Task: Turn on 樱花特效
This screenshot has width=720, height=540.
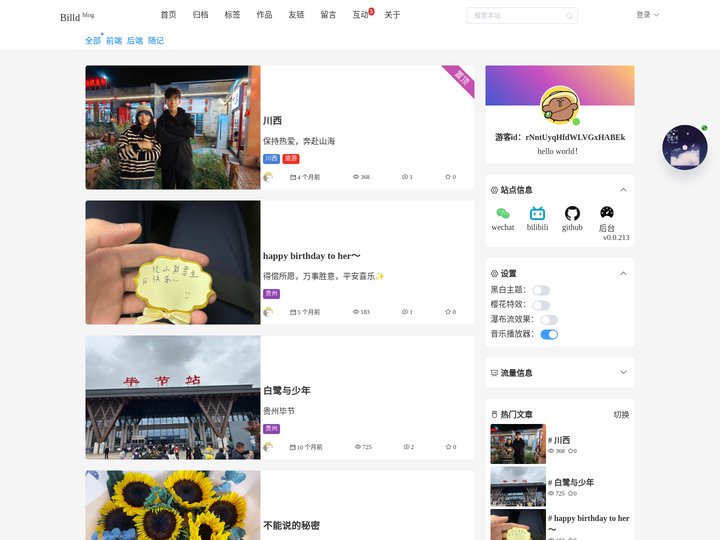Action: click(541, 305)
